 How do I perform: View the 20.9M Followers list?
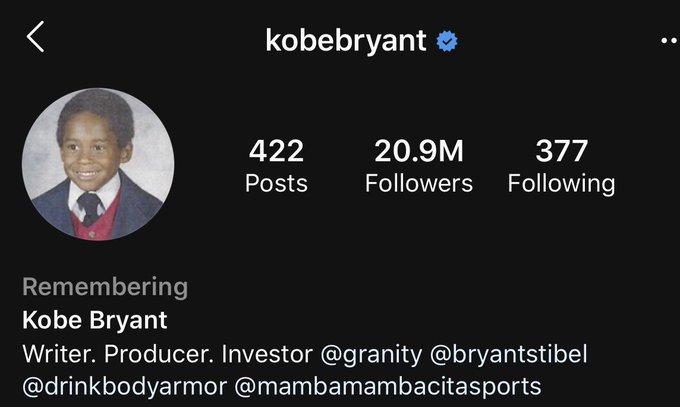419,166
